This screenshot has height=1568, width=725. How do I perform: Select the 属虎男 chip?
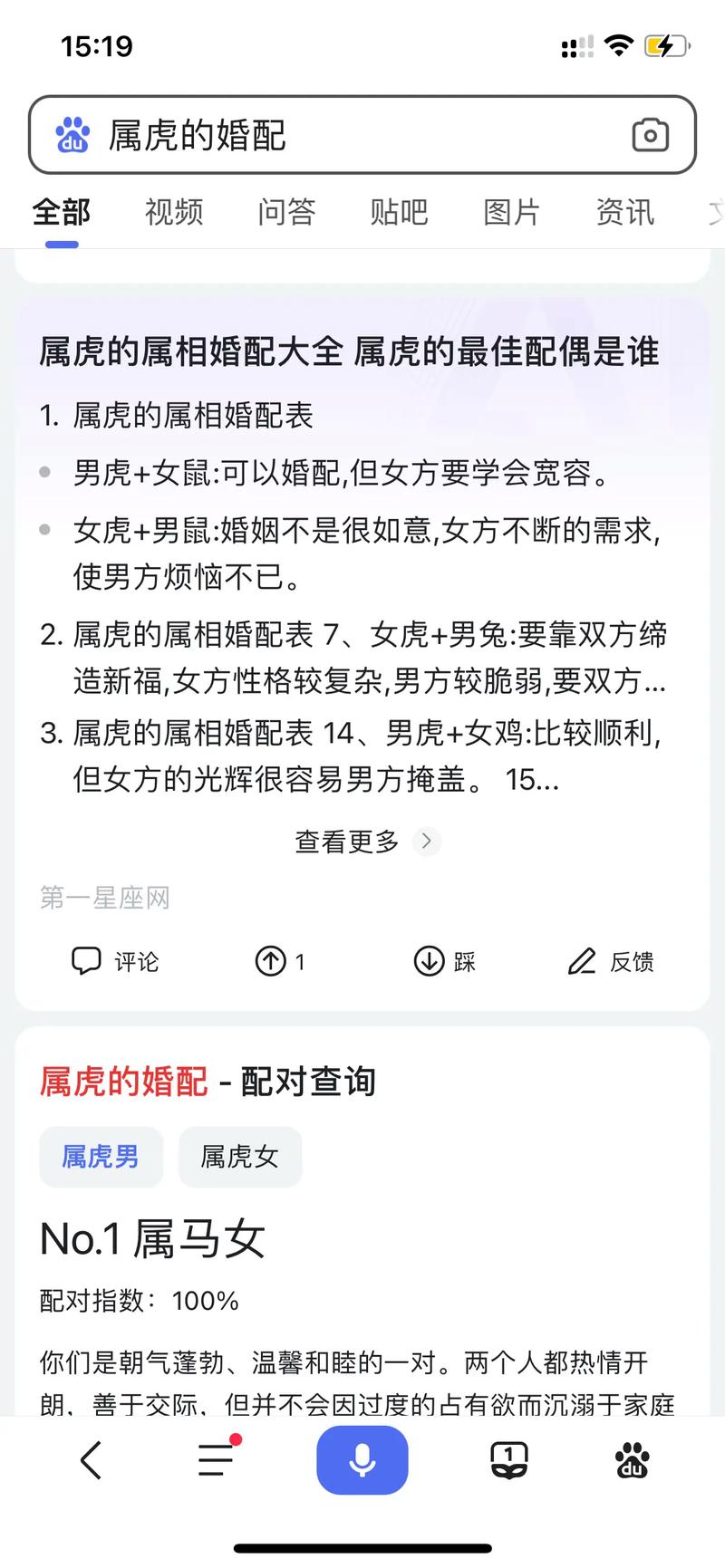(101, 1157)
